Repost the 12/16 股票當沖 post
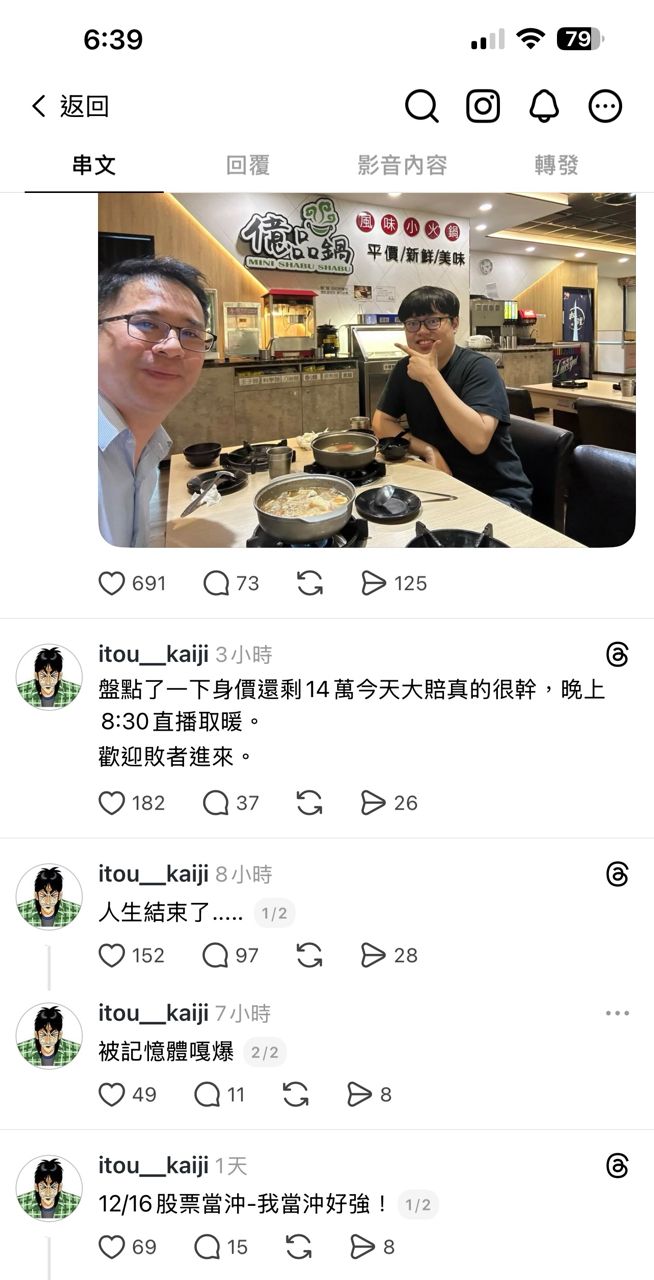The width and height of the screenshot is (654, 1280). click(298, 1247)
